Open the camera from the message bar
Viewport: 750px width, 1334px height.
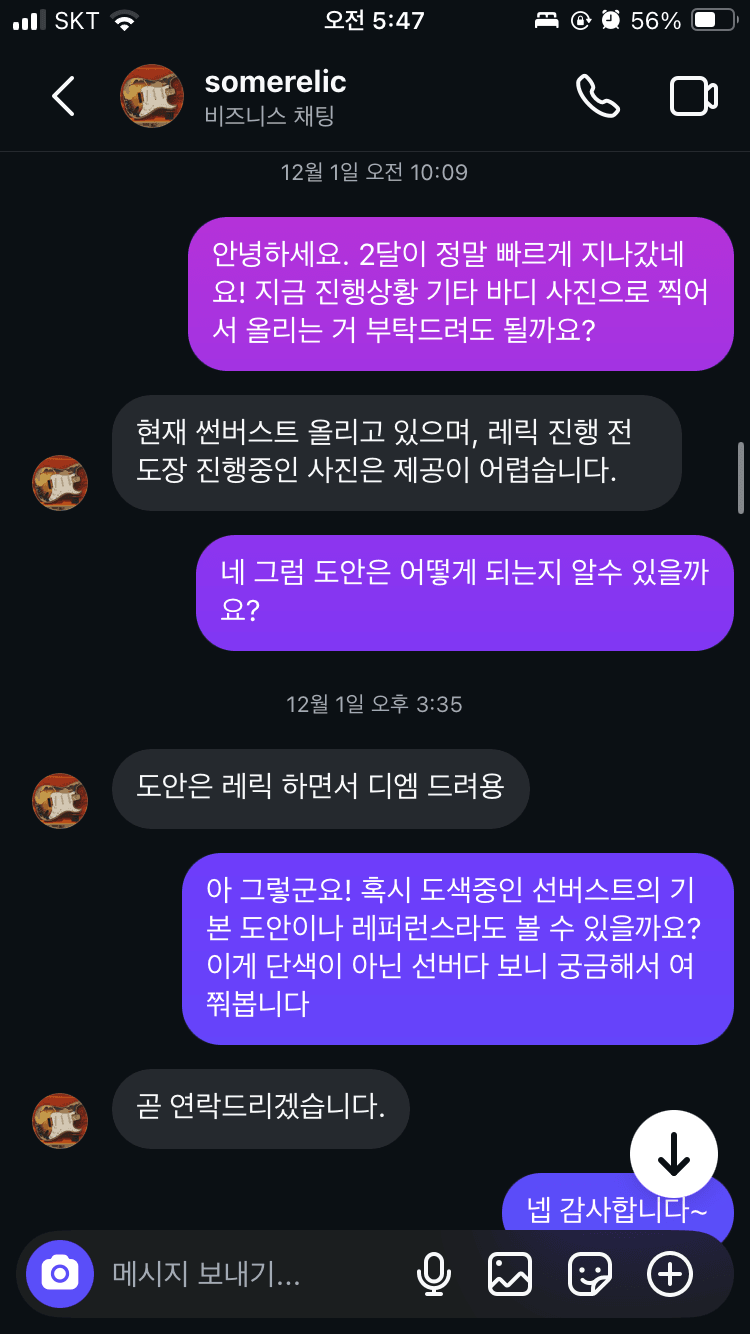60,1274
